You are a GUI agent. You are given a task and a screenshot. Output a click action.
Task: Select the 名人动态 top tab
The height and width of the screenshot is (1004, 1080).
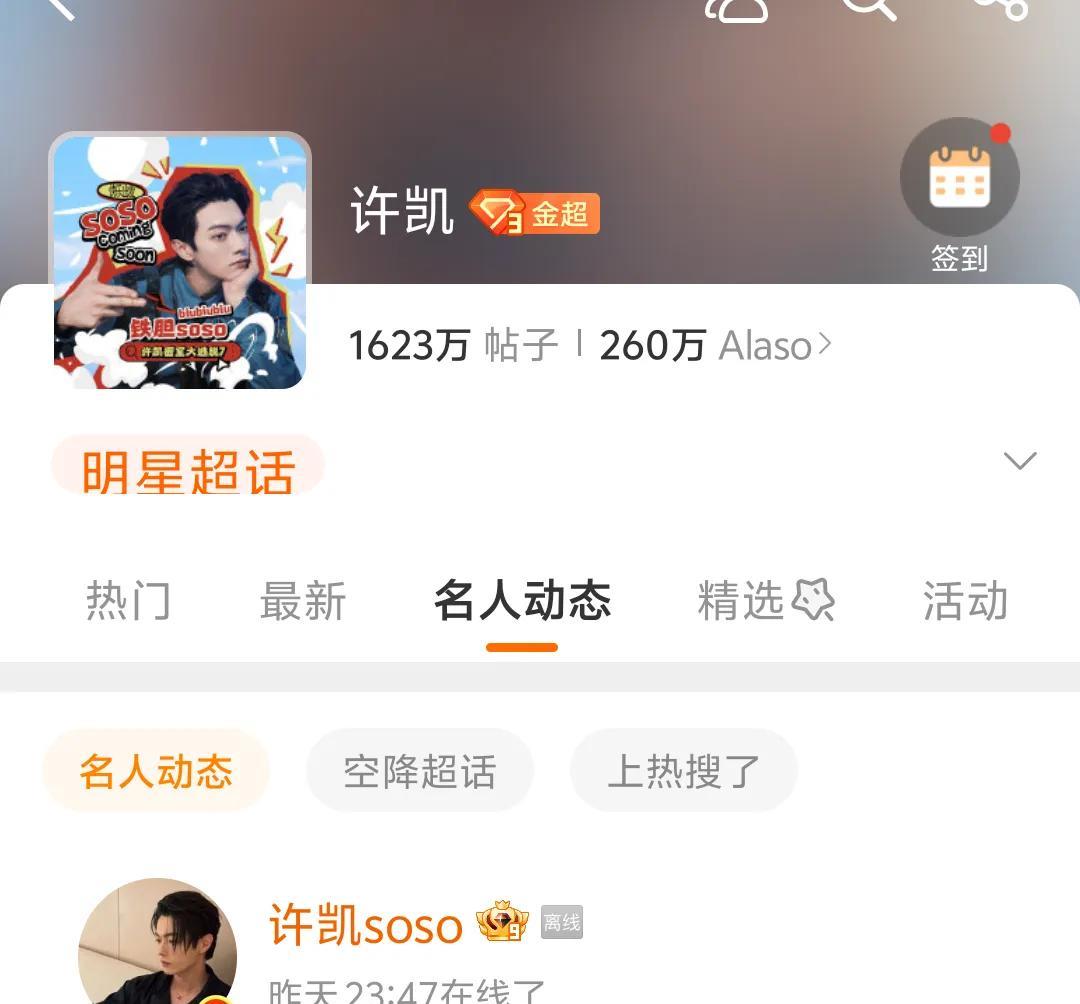[x=522, y=602]
